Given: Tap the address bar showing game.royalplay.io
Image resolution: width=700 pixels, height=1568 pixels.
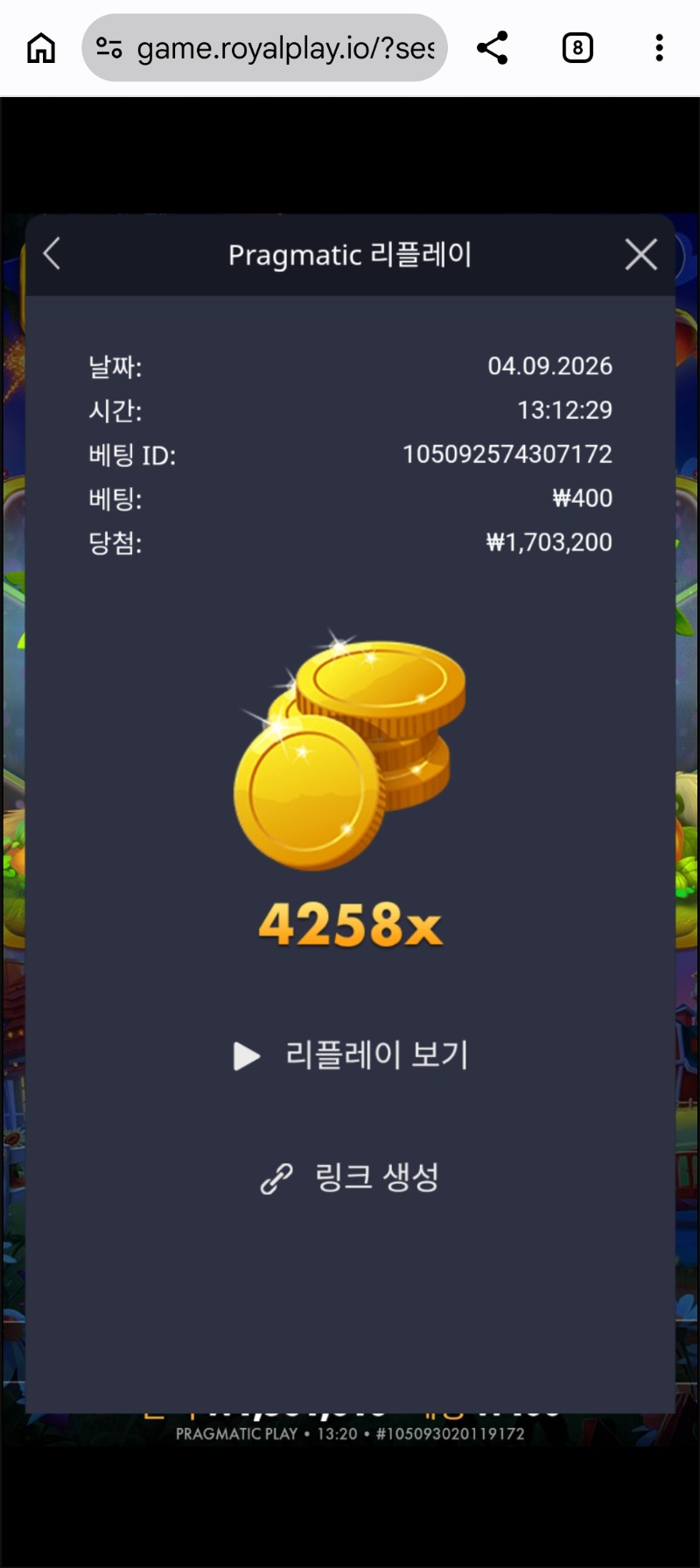Looking at the screenshot, I should pos(264,48).
